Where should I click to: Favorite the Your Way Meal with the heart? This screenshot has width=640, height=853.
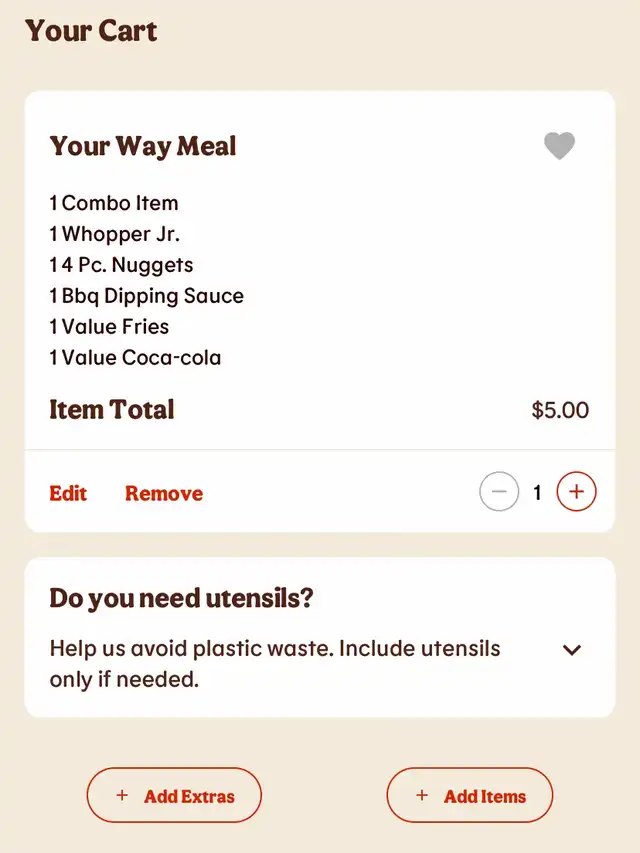pyautogui.click(x=559, y=146)
